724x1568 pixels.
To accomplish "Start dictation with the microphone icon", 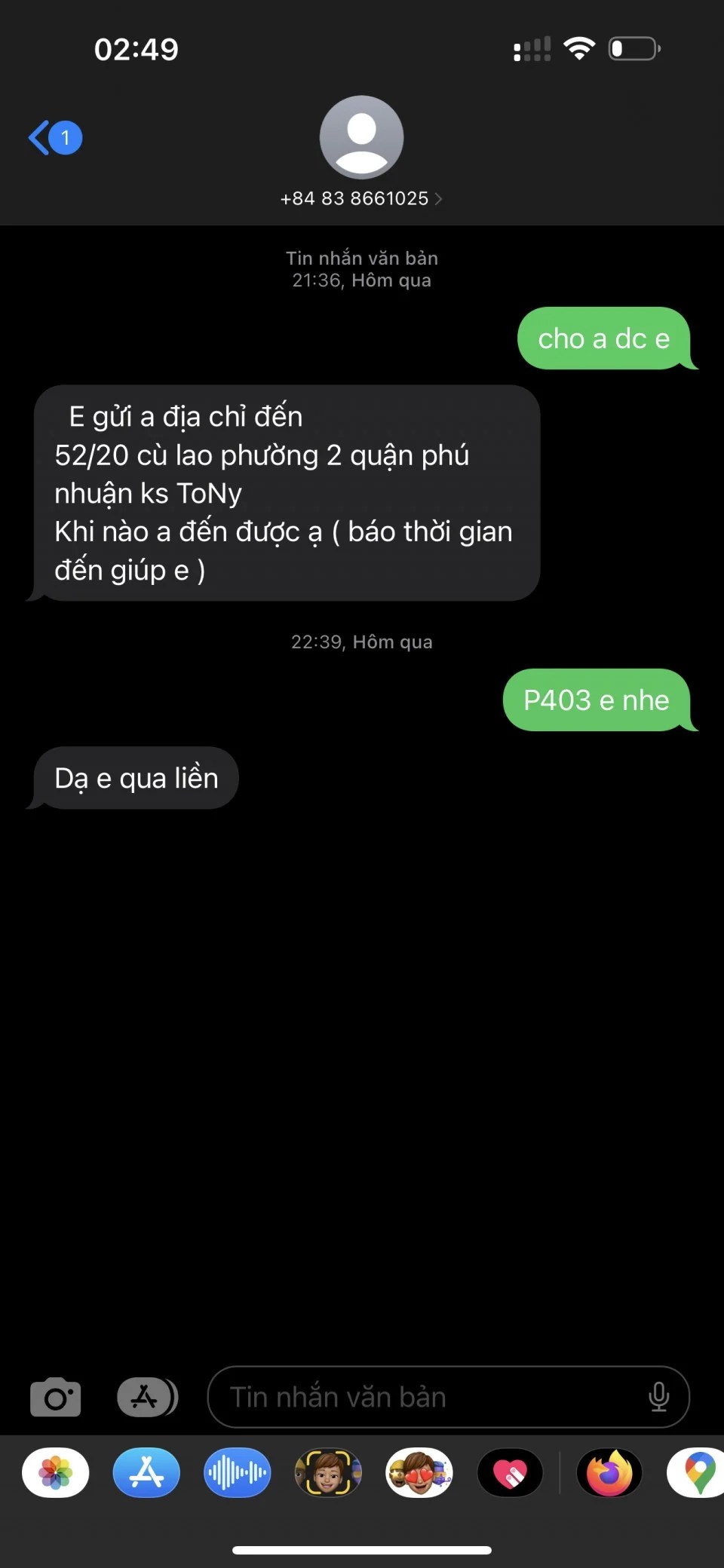I will (658, 1397).
